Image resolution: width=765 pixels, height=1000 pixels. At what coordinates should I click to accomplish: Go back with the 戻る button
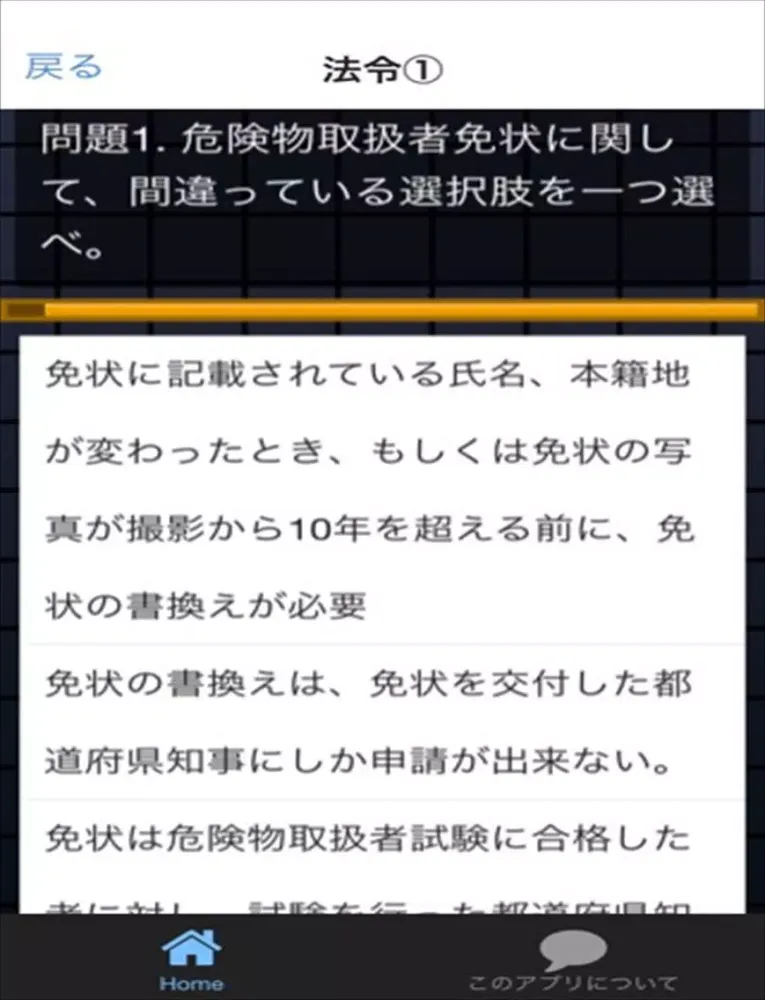click(63, 67)
